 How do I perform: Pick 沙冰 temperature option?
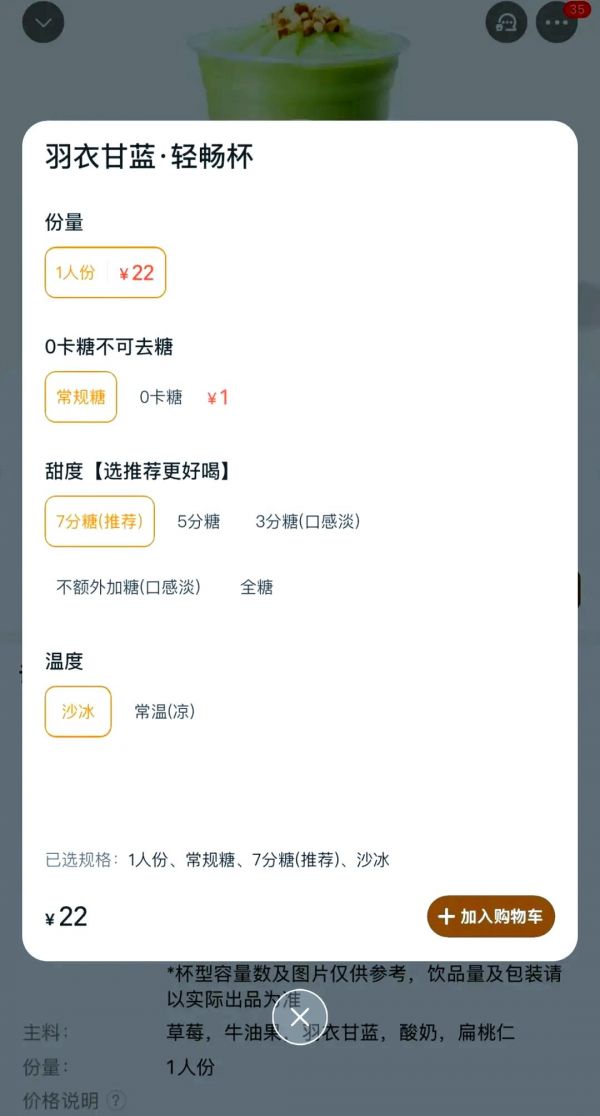coord(78,711)
